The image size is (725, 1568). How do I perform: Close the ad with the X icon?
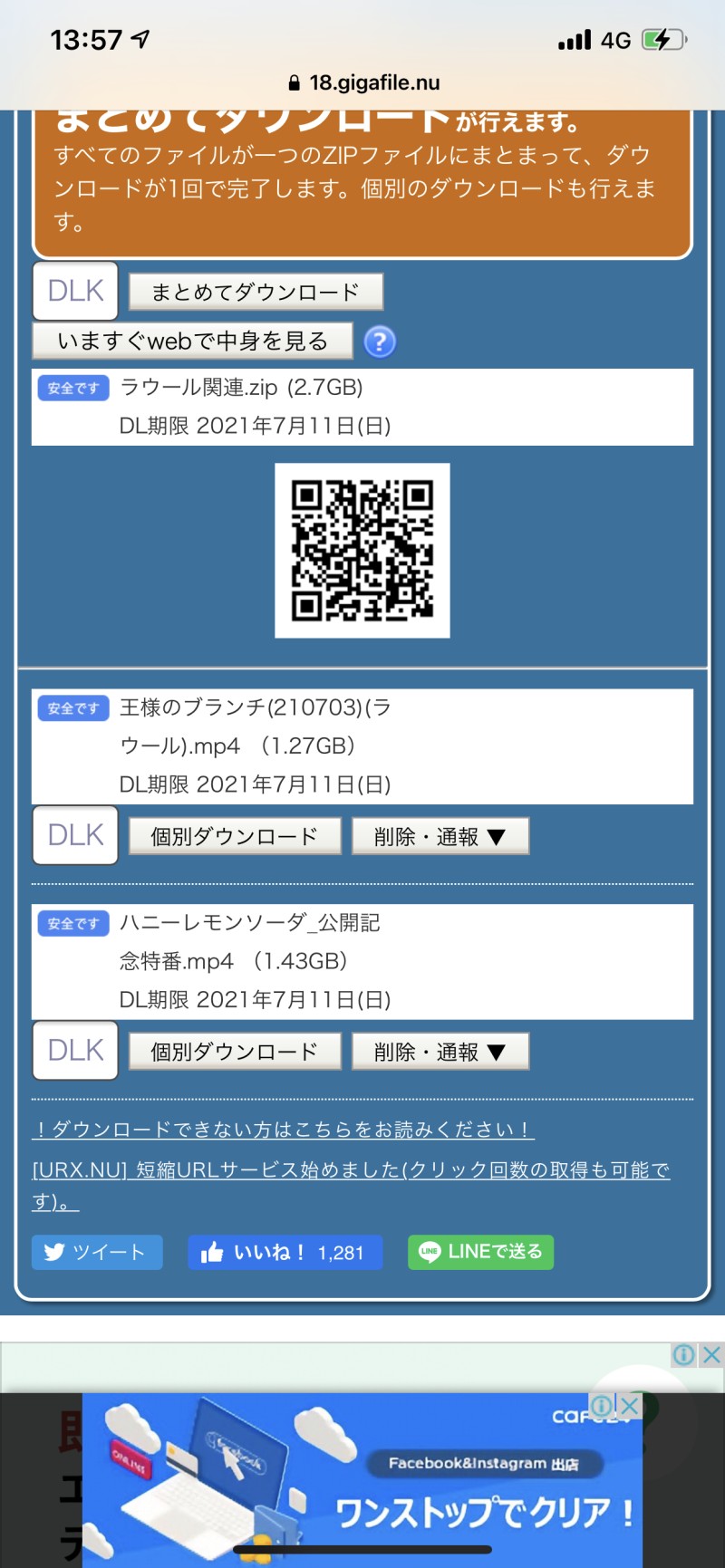712,1354
